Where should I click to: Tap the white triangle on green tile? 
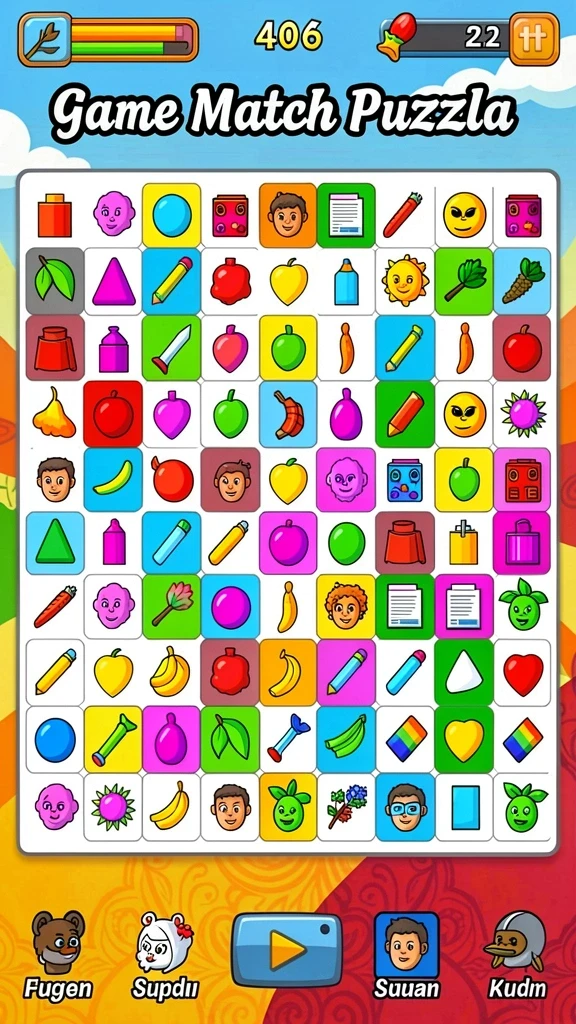point(464,673)
